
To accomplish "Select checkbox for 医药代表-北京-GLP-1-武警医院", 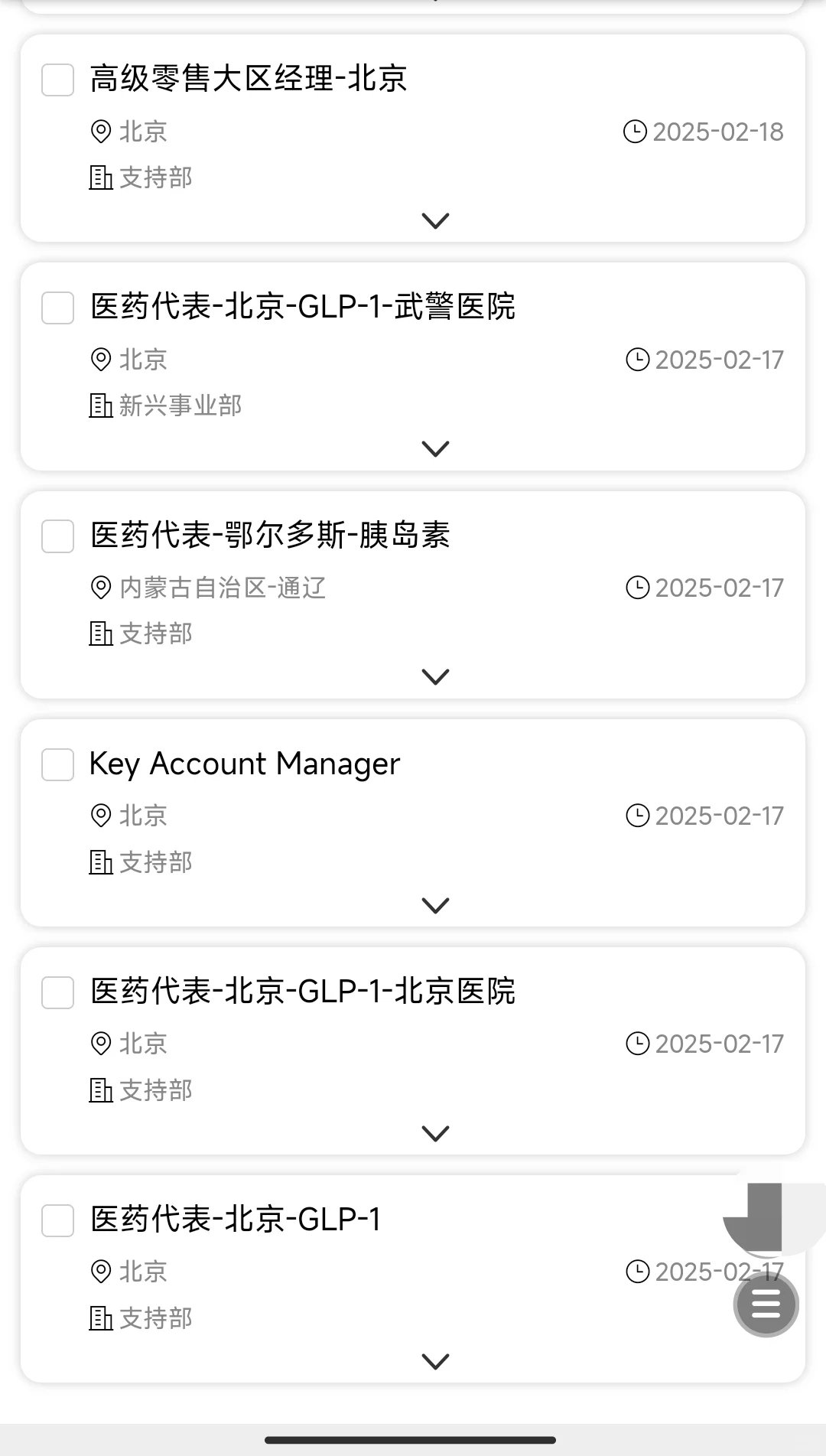I will [x=57, y=308].
